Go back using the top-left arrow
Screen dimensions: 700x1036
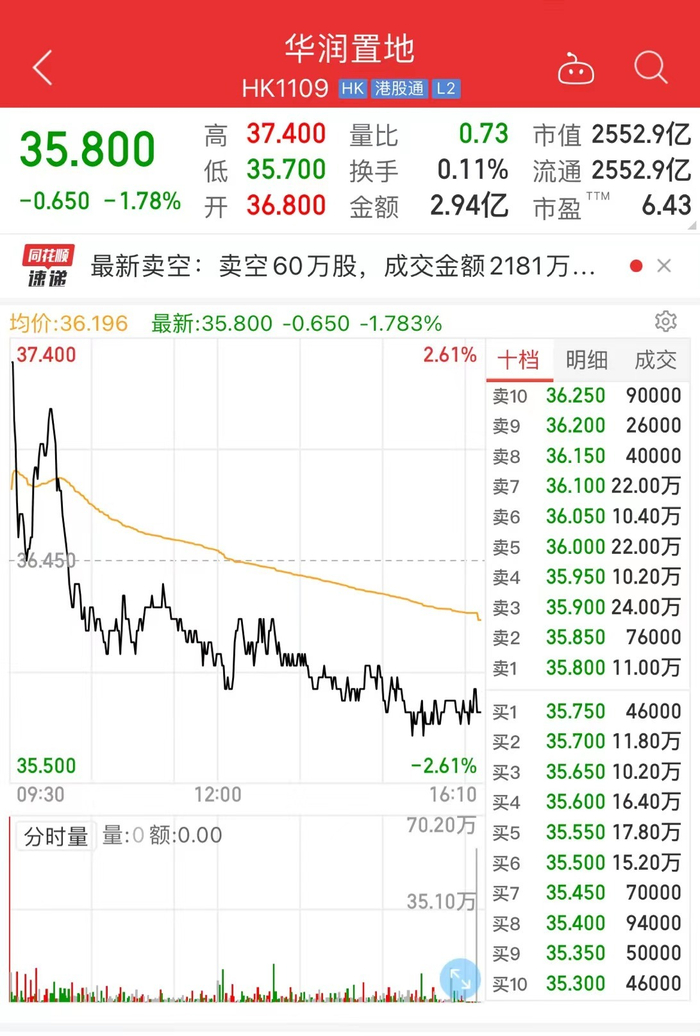point(42,67)
